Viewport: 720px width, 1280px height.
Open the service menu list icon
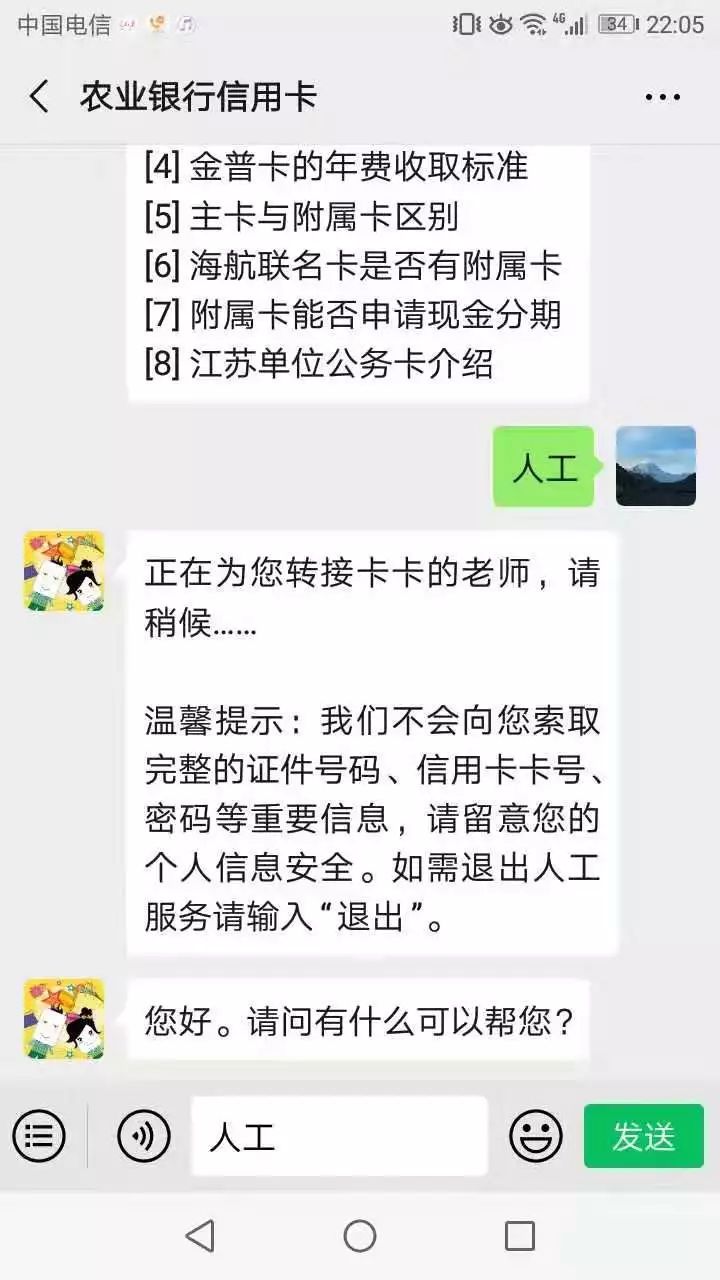[39, 1136]
